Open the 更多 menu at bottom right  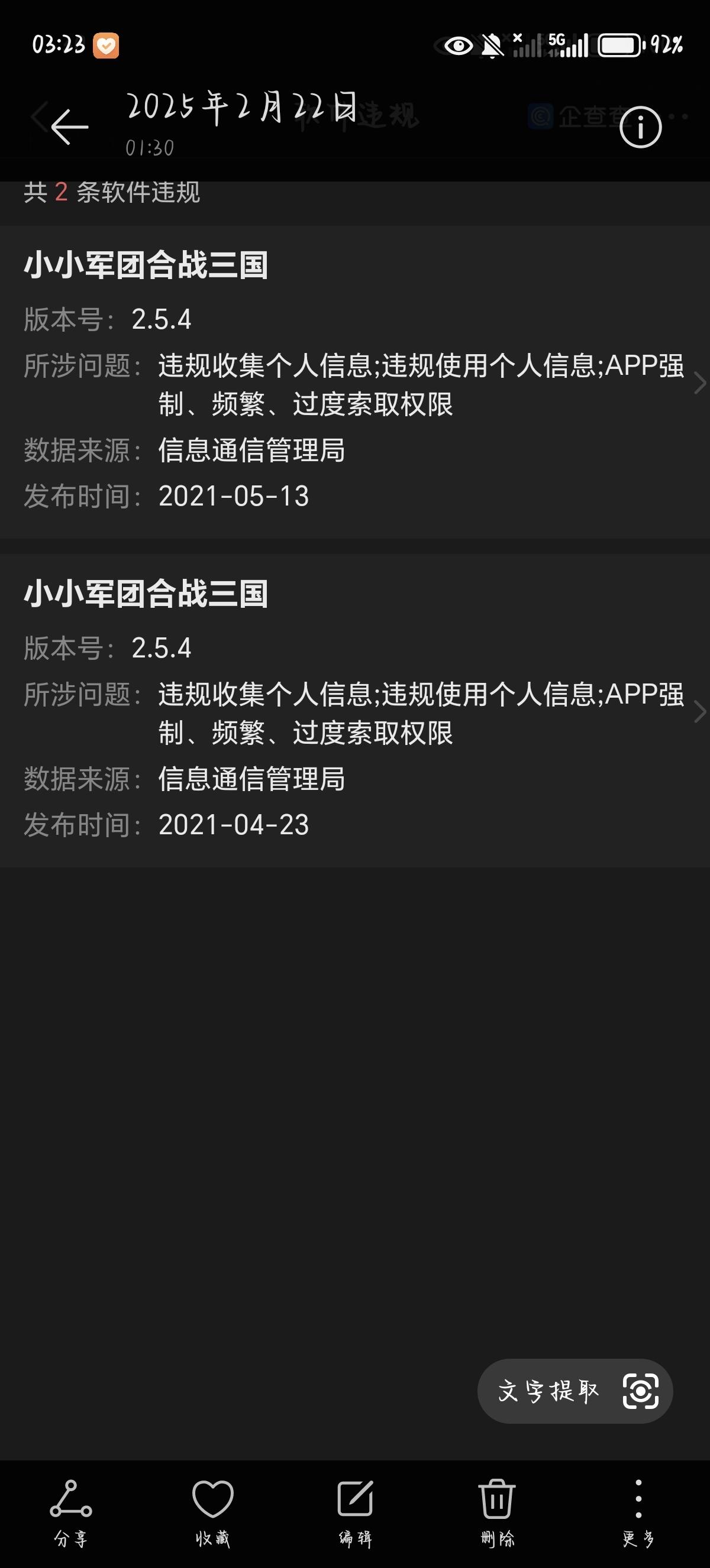pyautogui.click(x=637, y=1499)
